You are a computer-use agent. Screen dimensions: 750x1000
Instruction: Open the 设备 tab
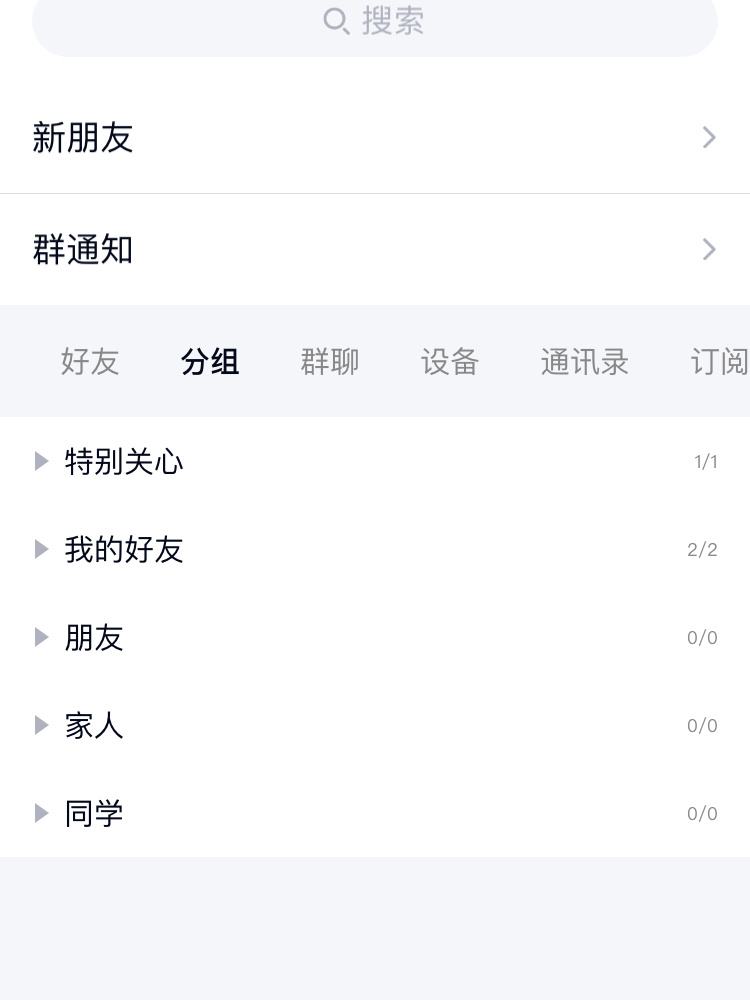[450, 362]
